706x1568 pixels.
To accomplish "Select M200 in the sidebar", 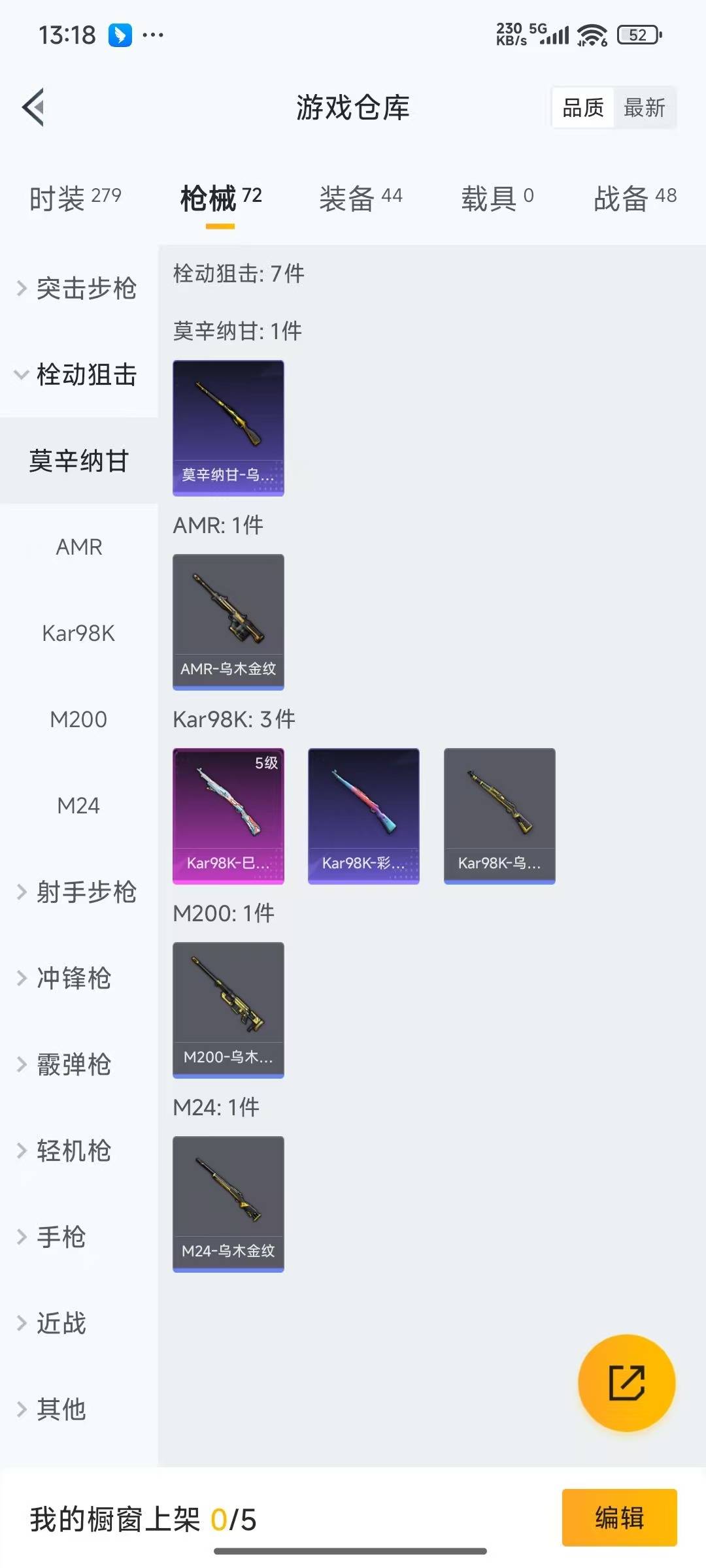I will point(78,719).
